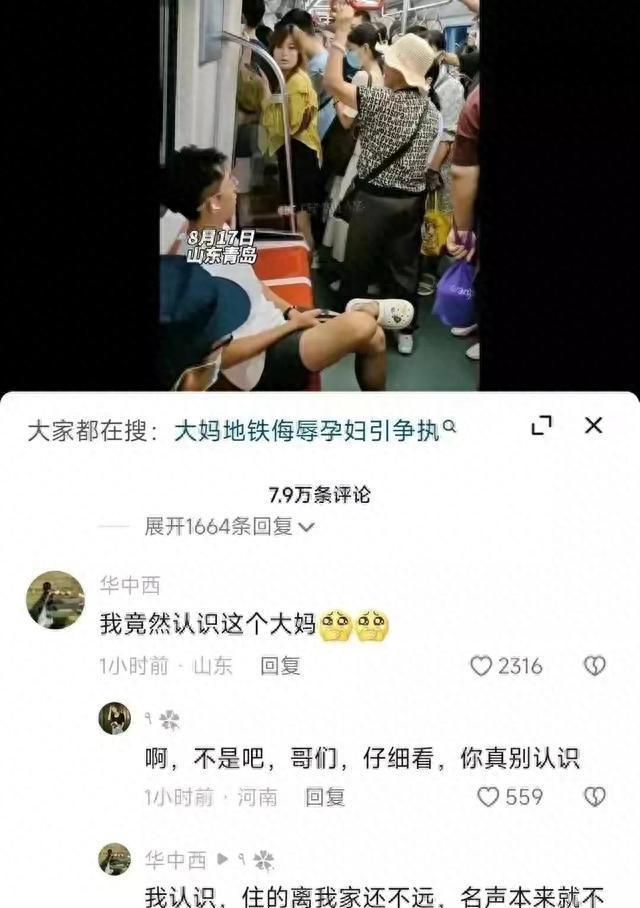Expand the 1664 replies

click(x=229, y=526)
